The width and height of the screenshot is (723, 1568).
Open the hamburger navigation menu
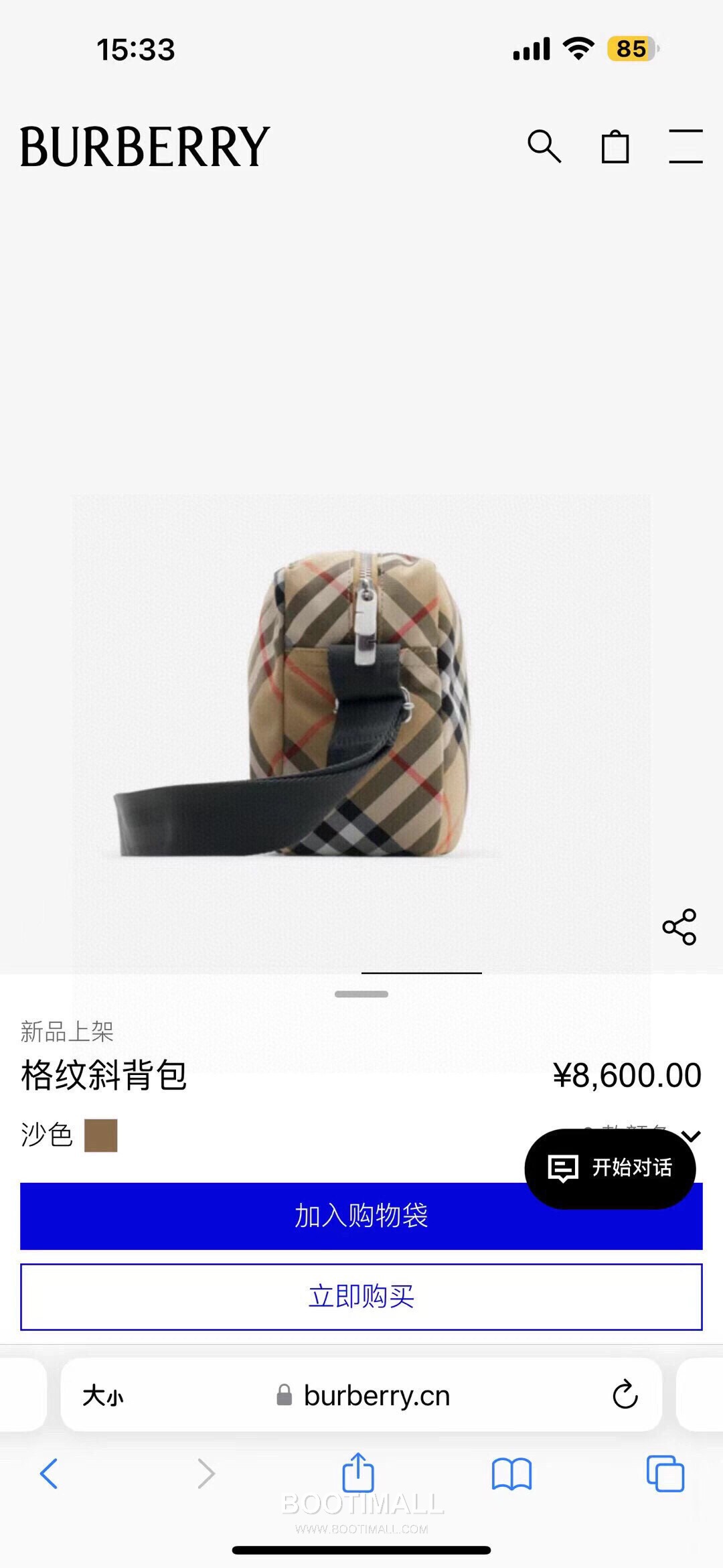684,147
